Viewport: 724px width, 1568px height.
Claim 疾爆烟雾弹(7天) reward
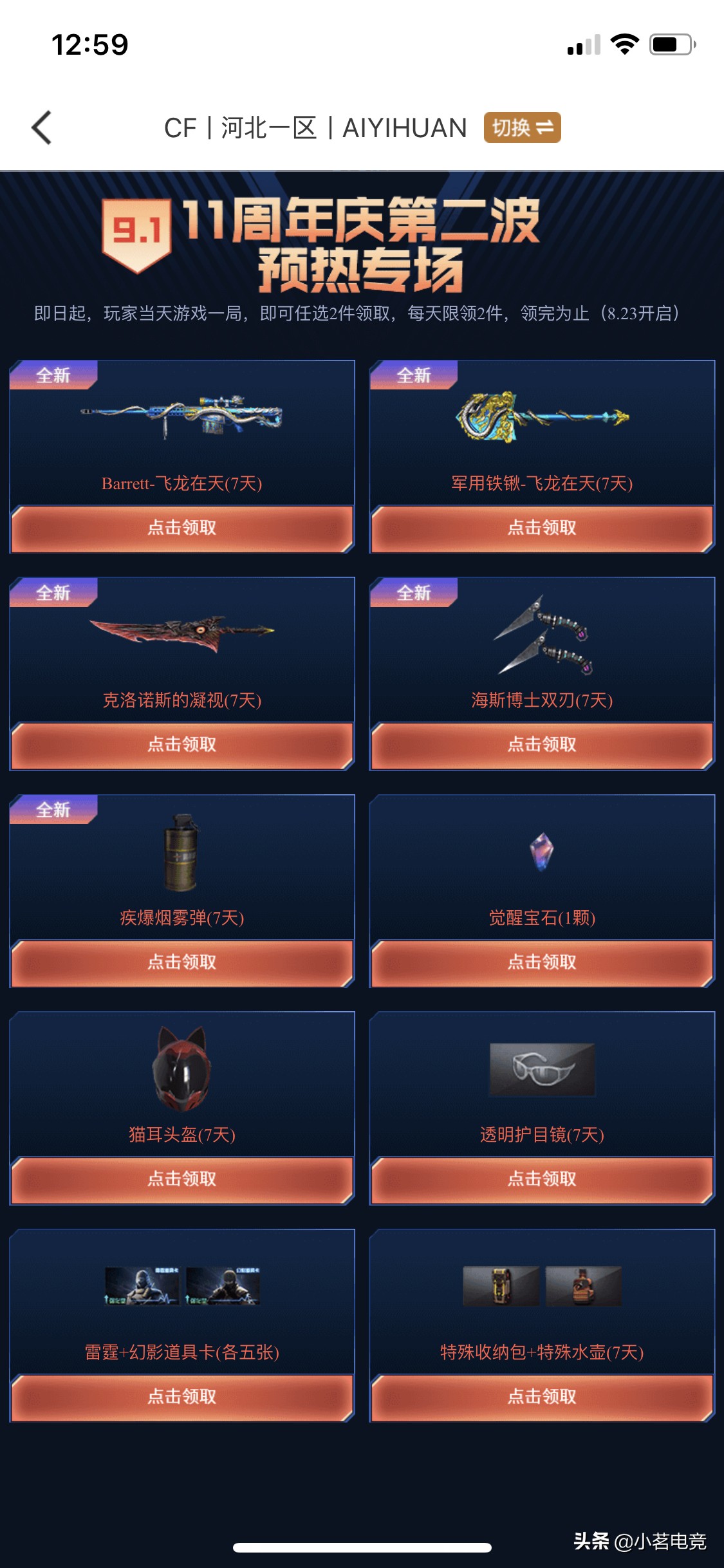182,962
